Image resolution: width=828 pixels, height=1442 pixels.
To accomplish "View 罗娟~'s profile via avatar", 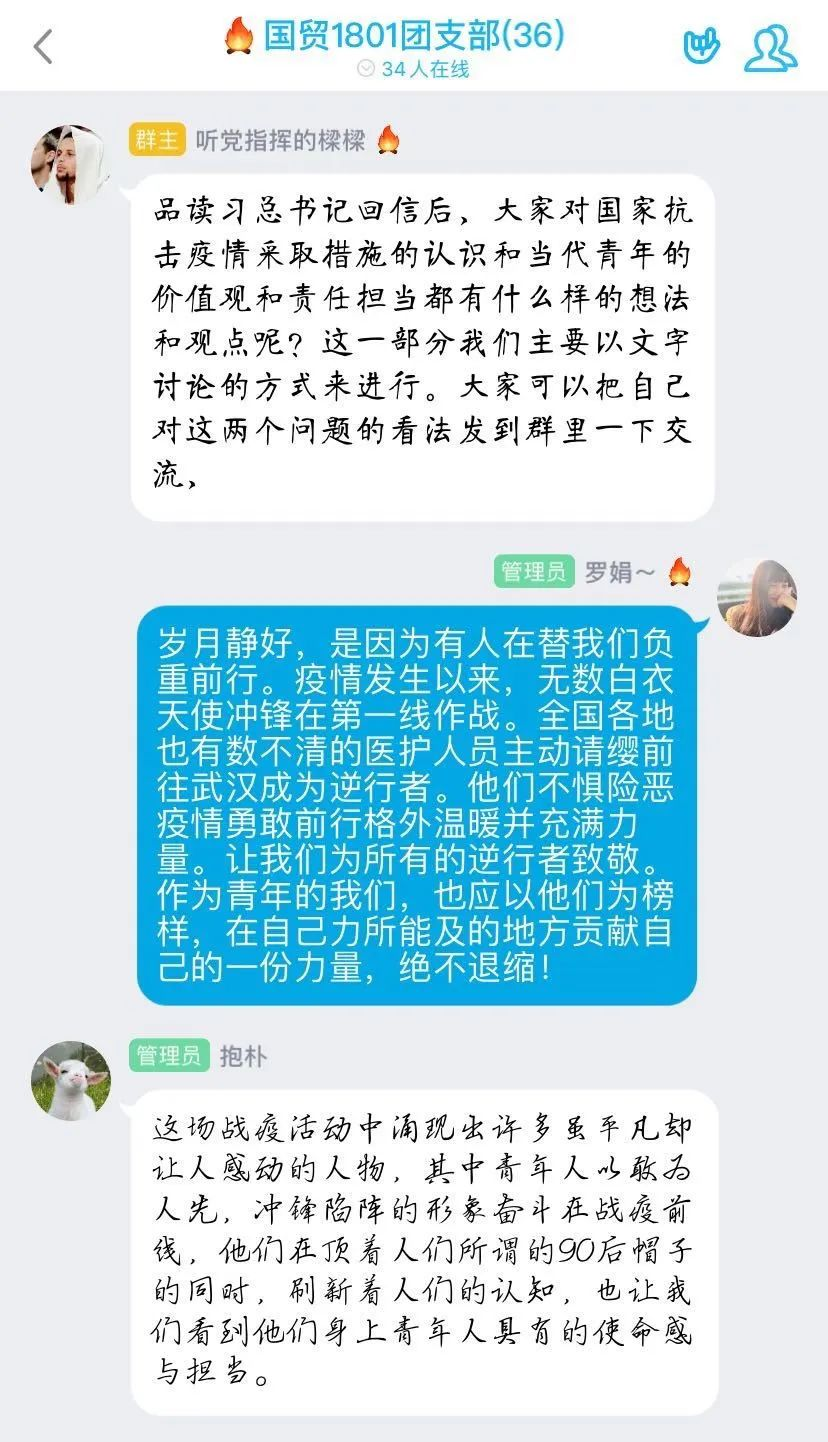I will point(757,598).
